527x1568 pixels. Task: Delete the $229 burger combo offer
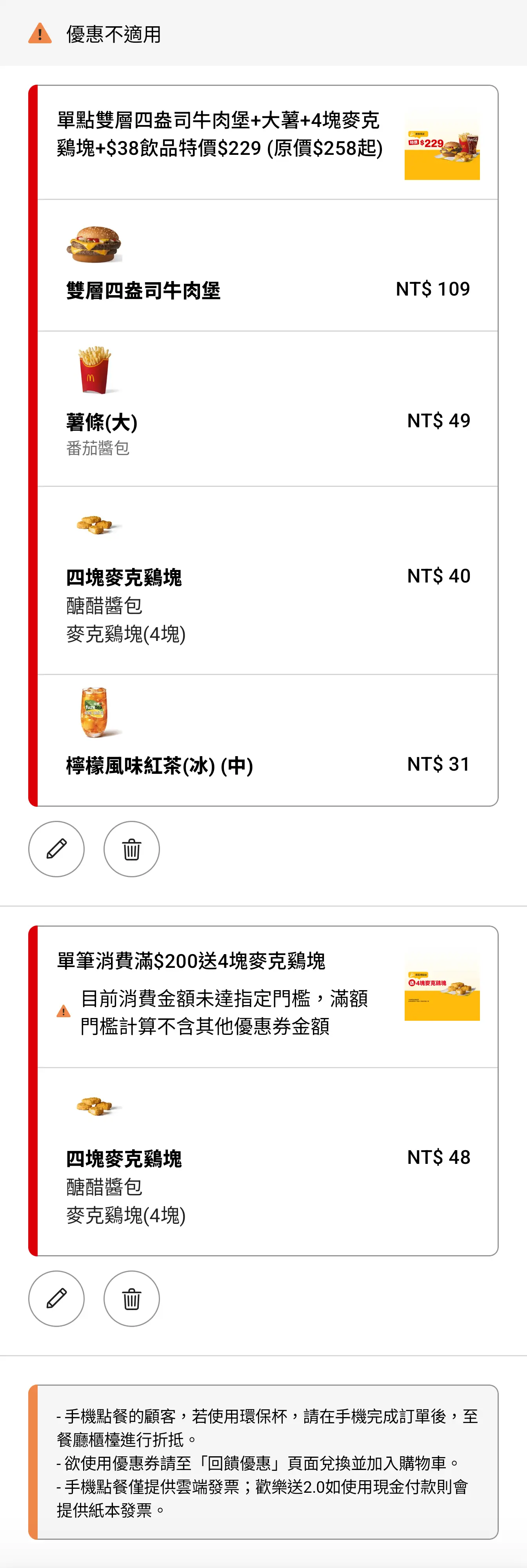coord(131,849)
